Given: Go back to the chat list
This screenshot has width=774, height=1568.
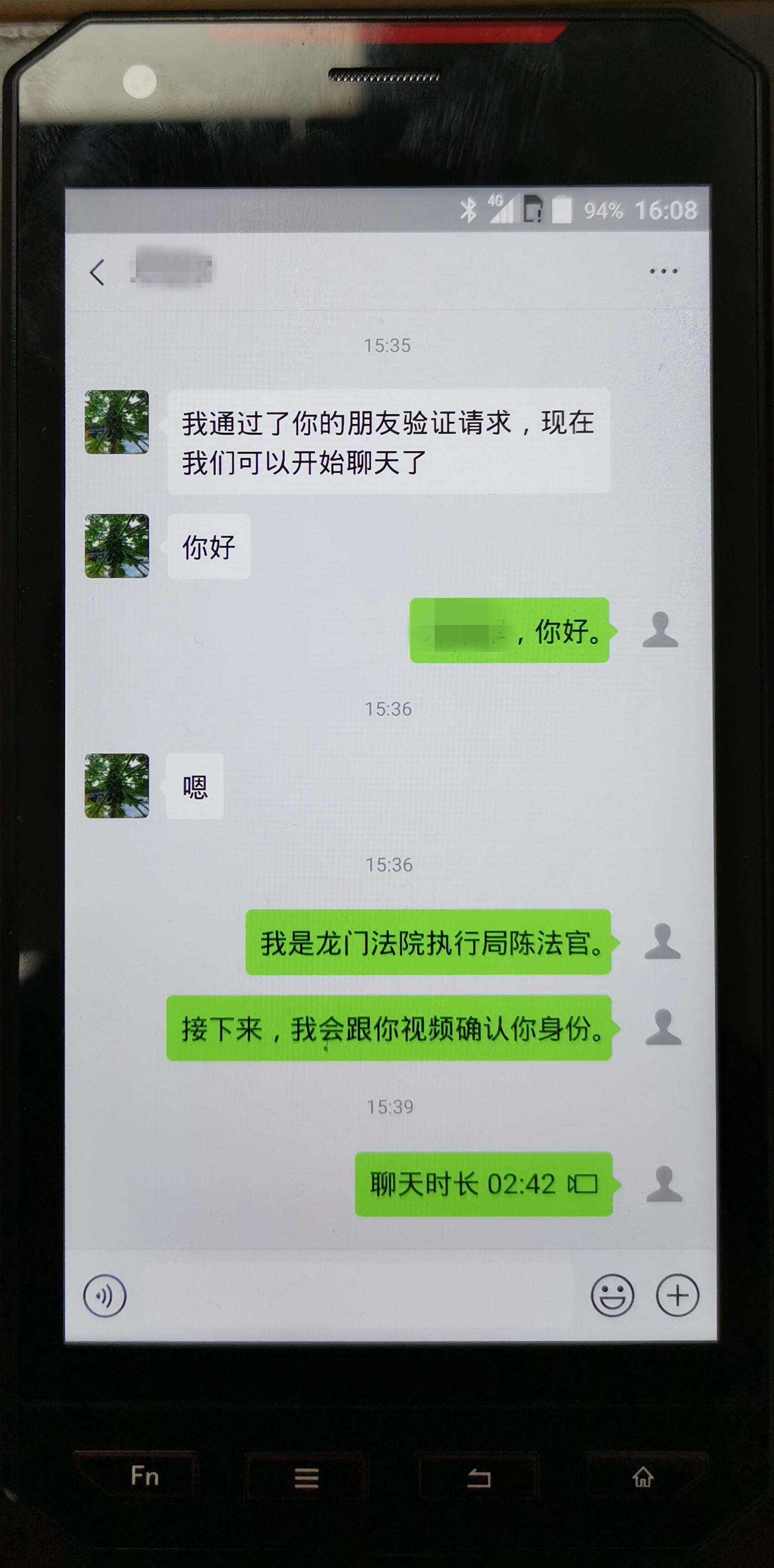Looking at the screenshot, I should (x=97, y=272).
